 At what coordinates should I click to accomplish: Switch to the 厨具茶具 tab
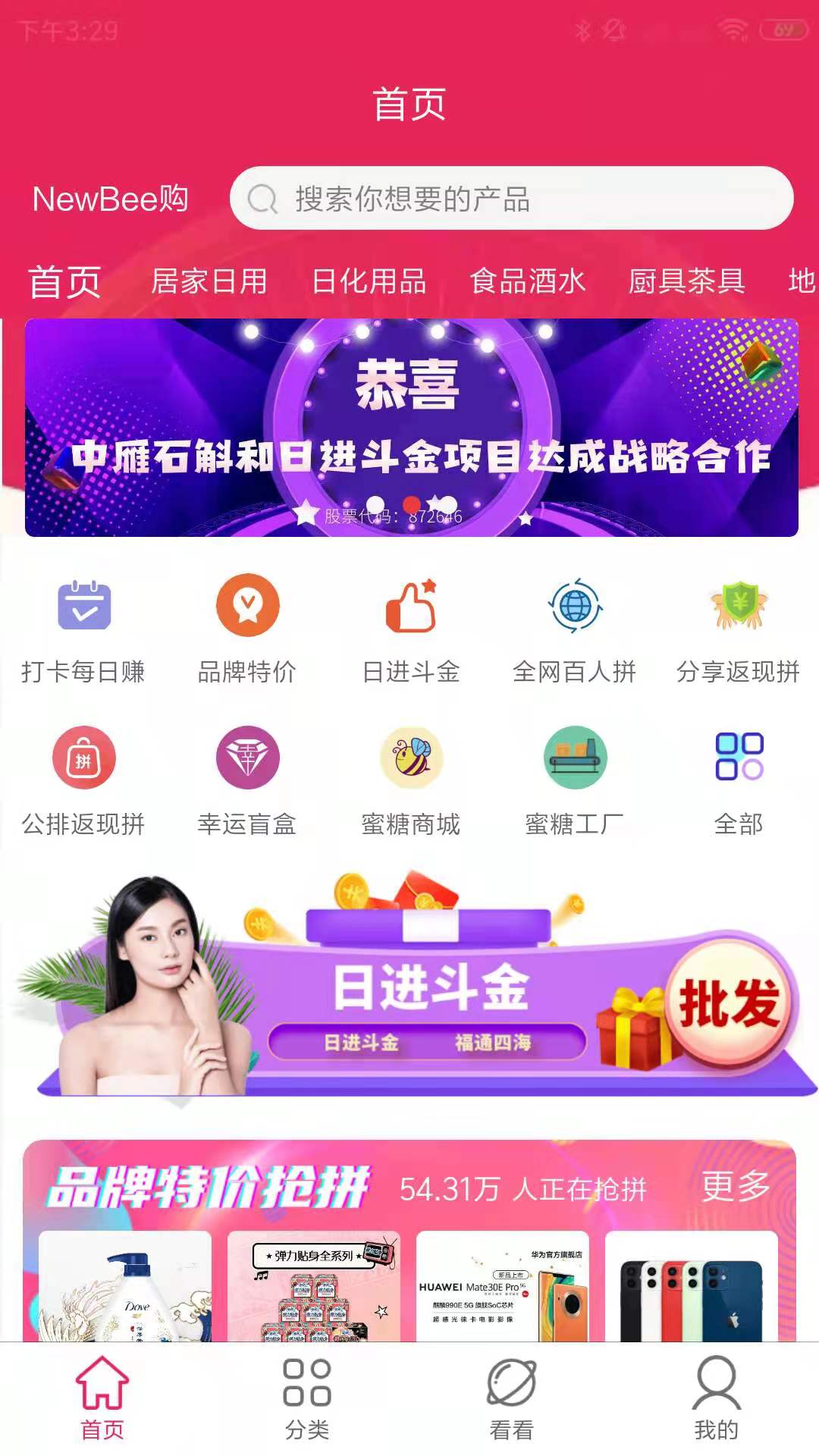coord(686,281)
